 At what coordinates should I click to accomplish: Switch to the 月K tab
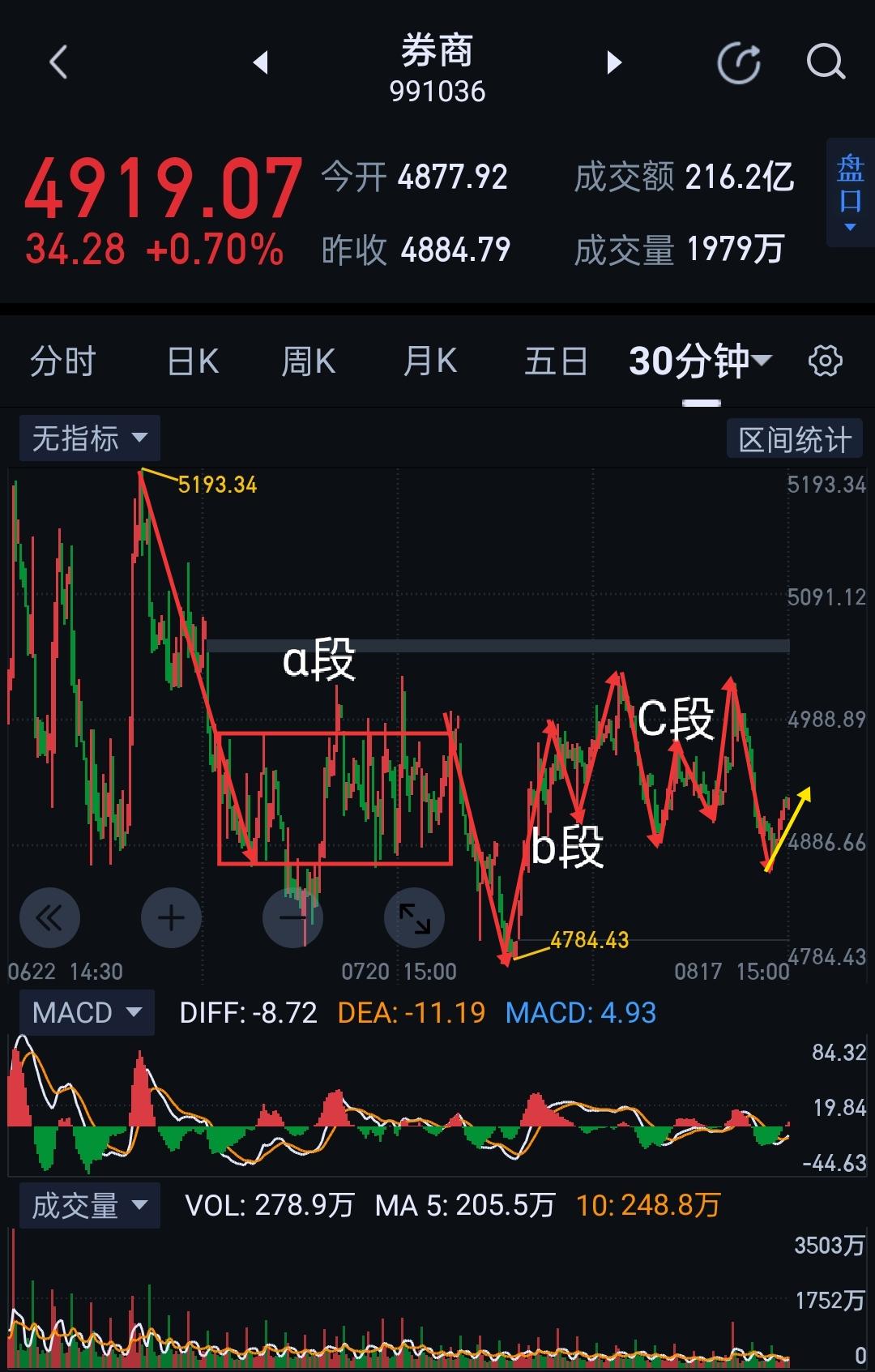click(x=430, y=361)
